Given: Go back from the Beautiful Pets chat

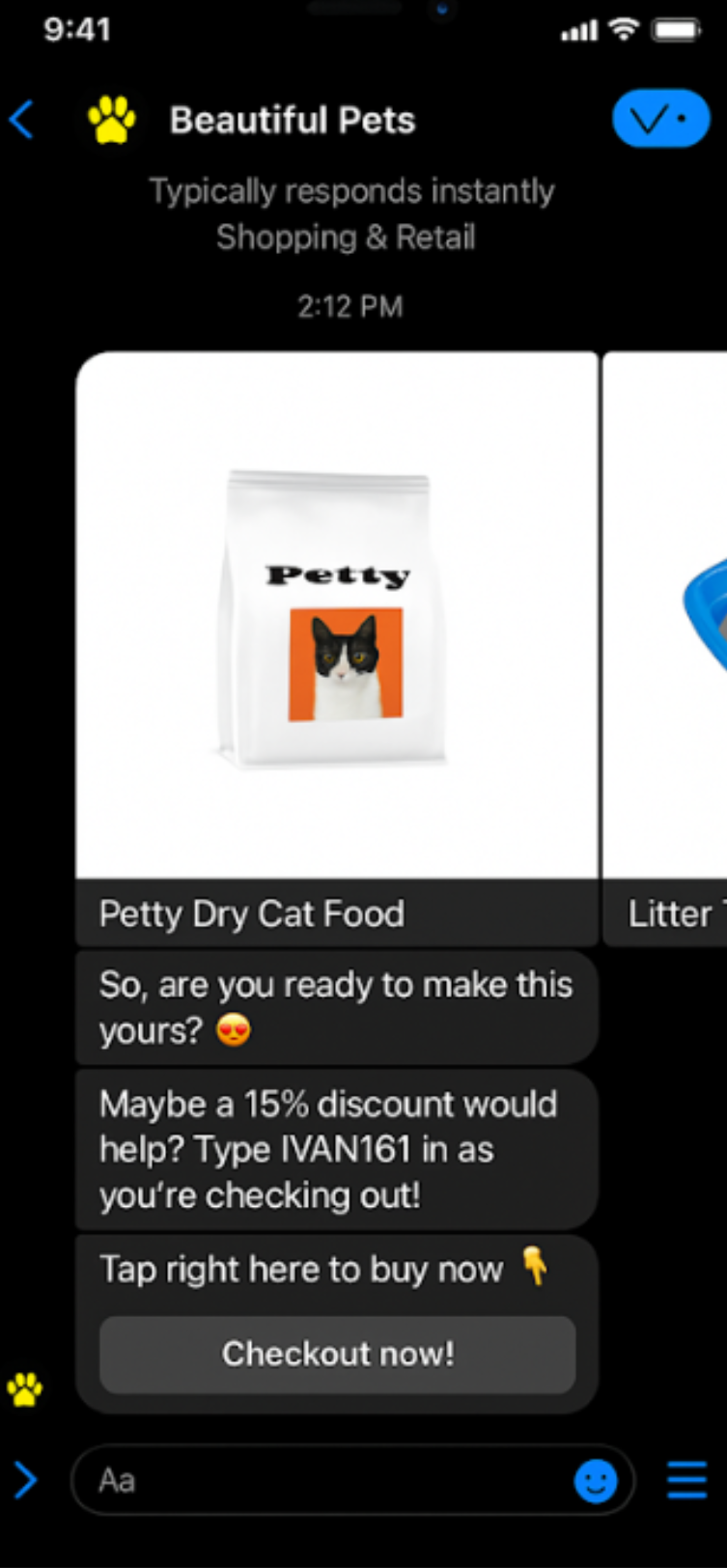Looking at the screenshot, I should tap(22, 121).
